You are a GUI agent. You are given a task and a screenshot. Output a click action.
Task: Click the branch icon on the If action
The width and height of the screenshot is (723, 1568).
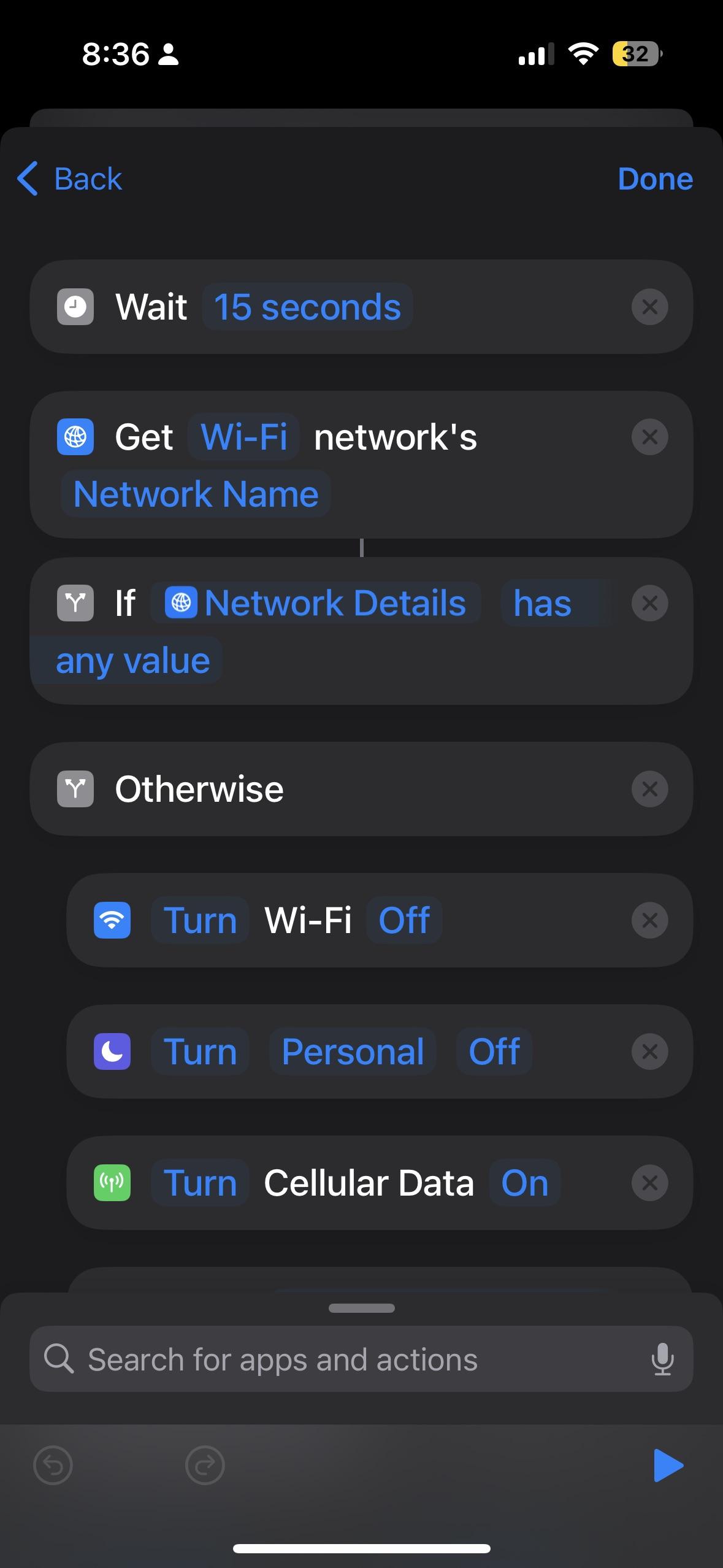(75, 603)
